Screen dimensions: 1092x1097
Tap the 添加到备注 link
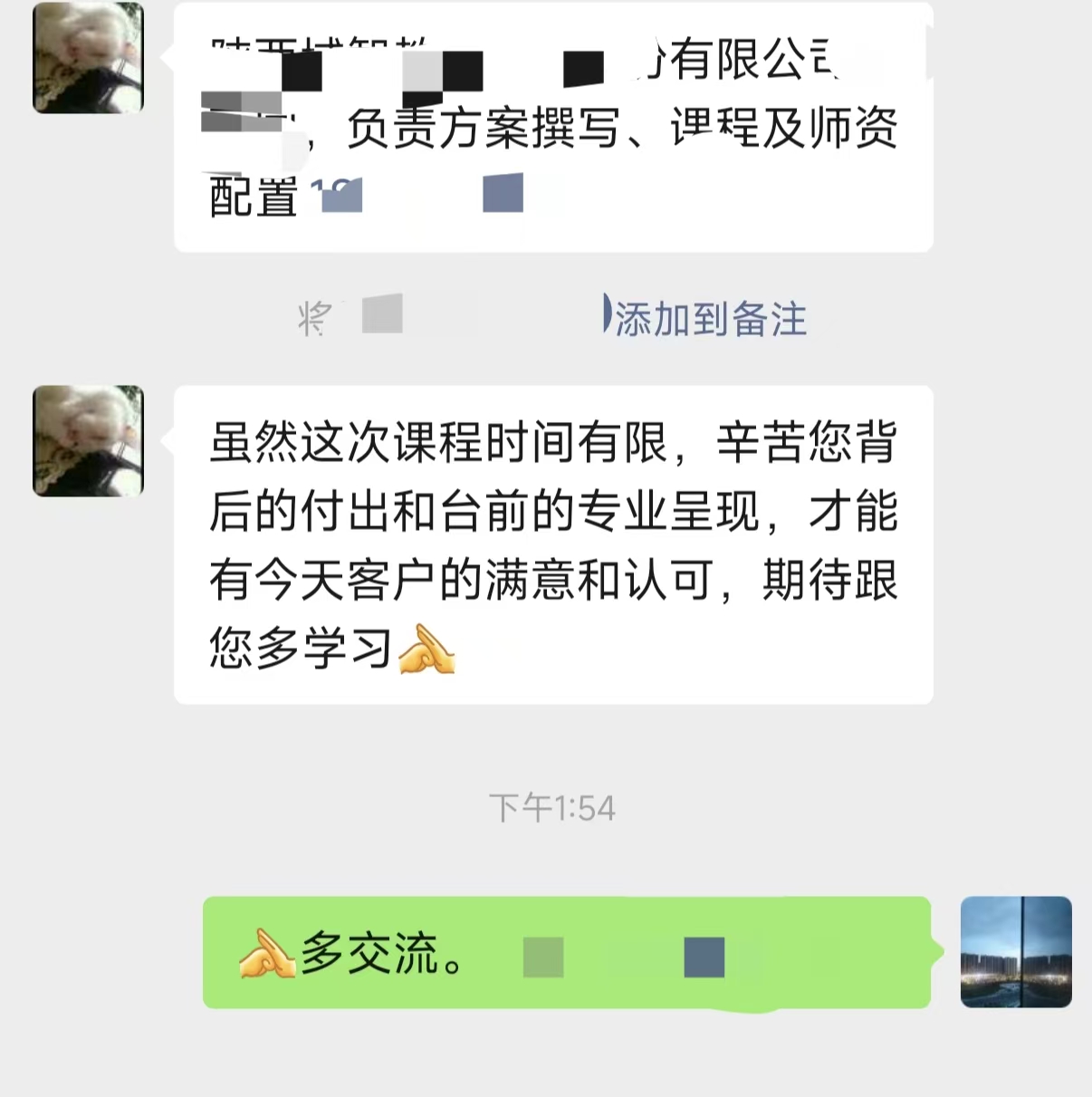click(x=709, y=319)
